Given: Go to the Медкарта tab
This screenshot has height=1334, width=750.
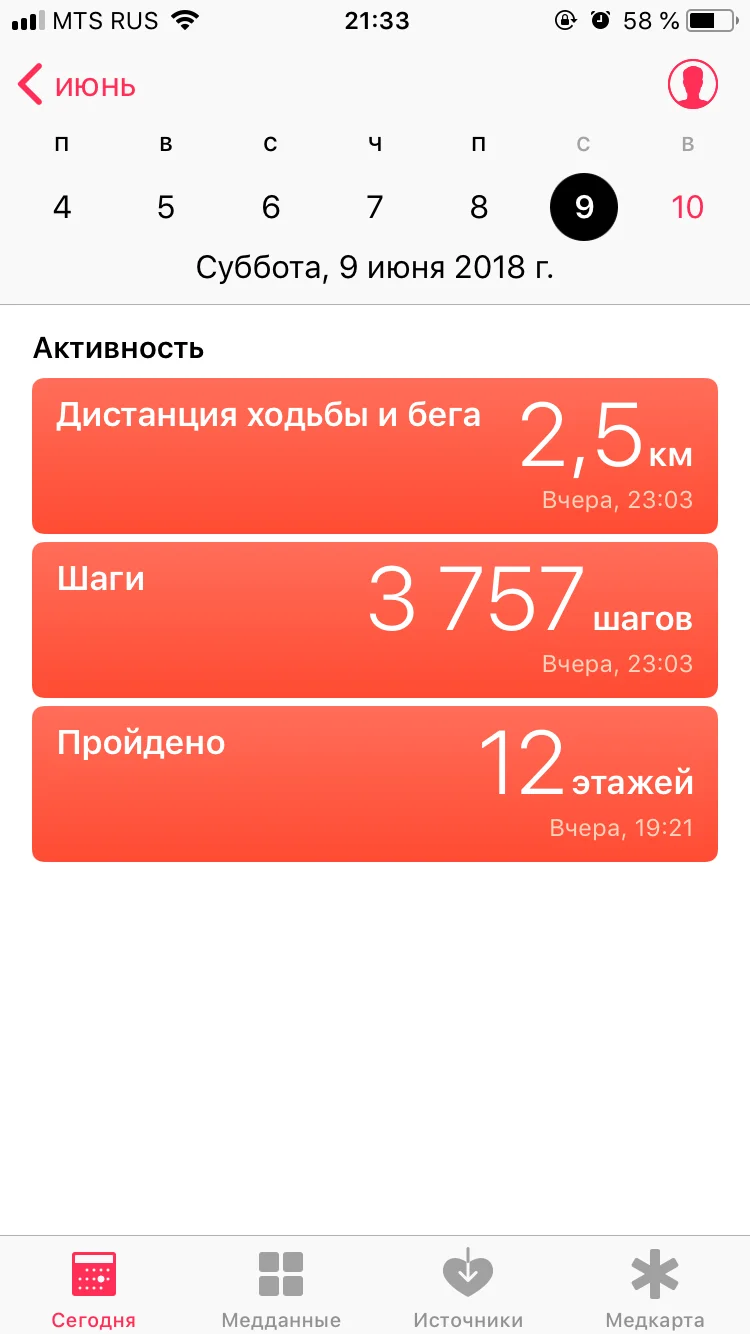Looking at the screenshot, I should click(x=655, y=1288).
